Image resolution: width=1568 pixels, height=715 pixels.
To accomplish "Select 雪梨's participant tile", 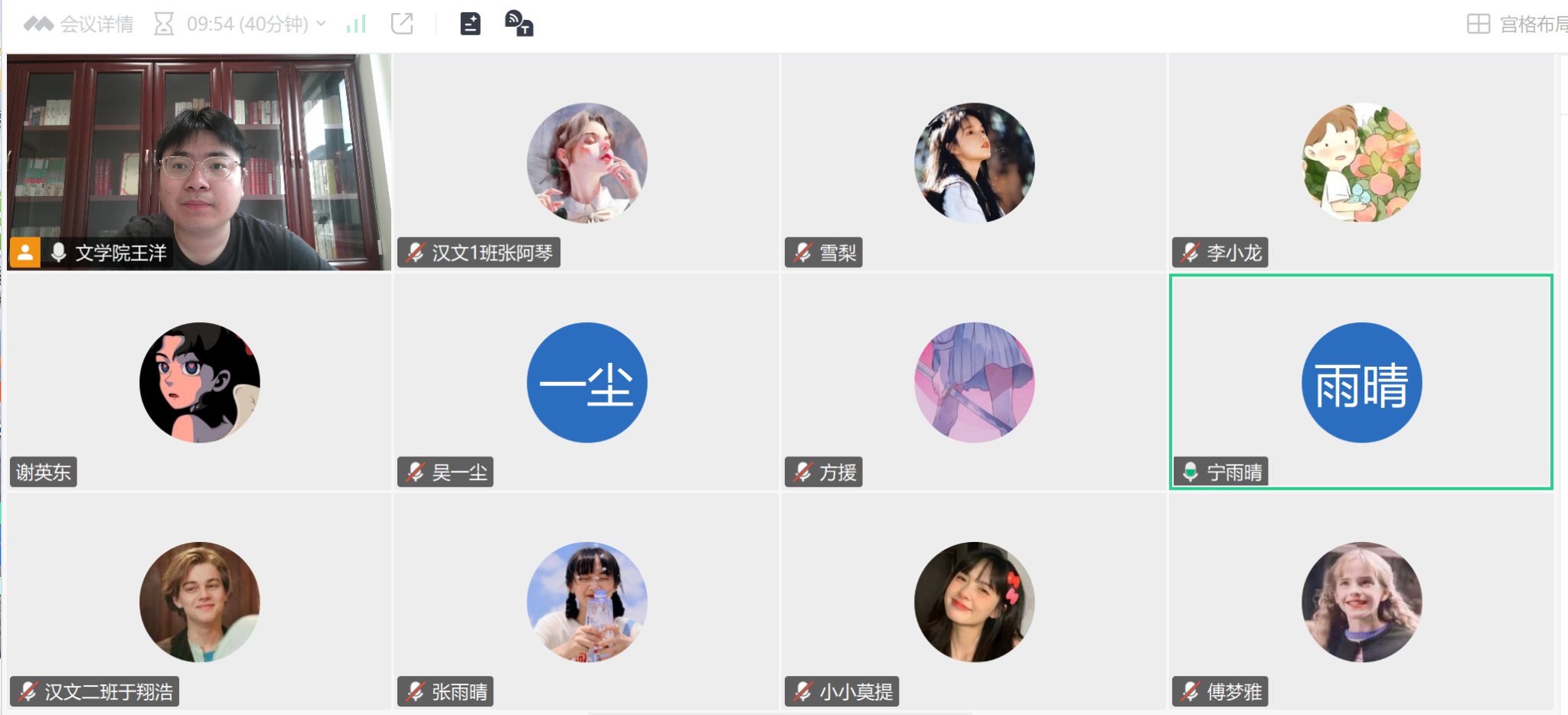I will (974, 162).
